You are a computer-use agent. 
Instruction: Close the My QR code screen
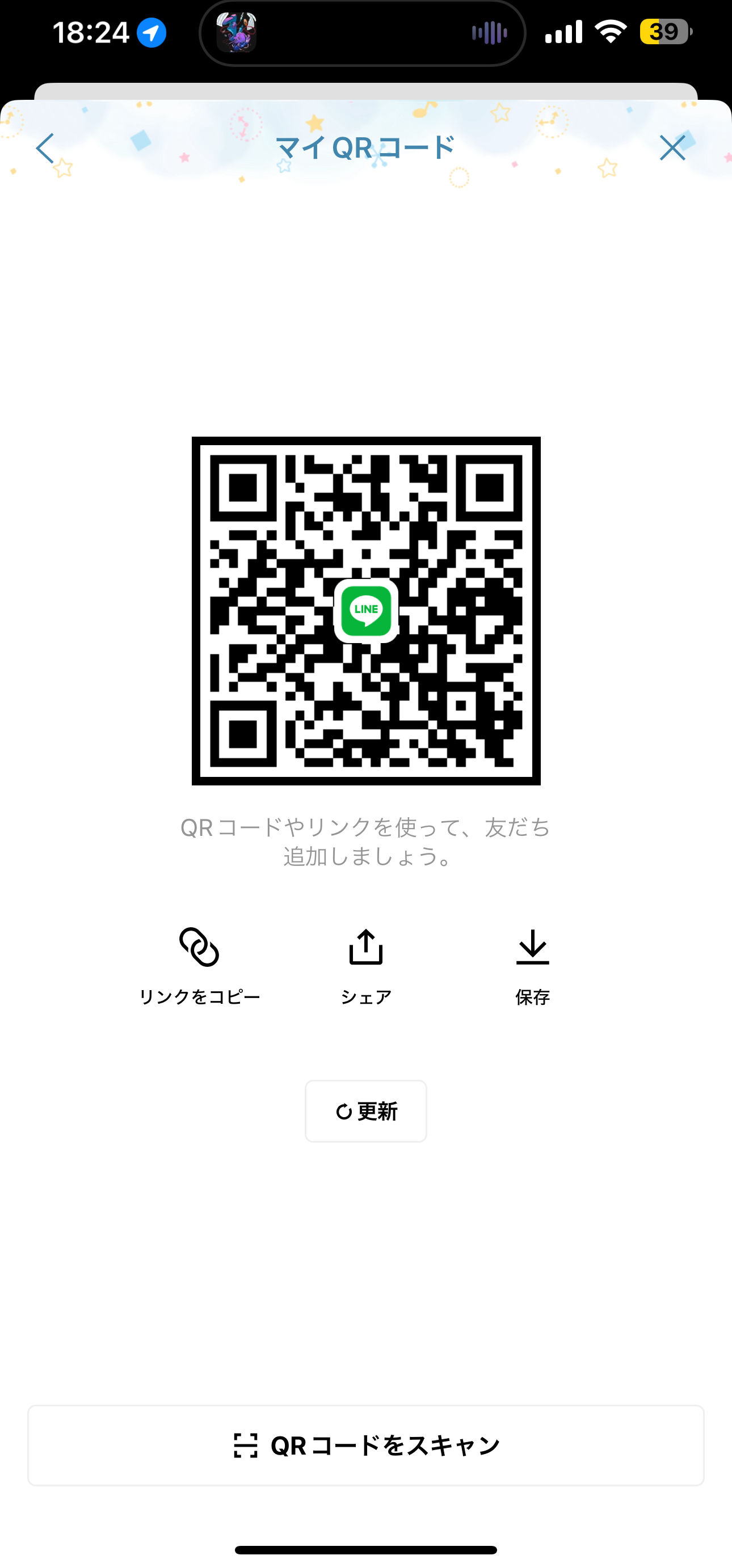pyautogui.click(x=672, y=148)
